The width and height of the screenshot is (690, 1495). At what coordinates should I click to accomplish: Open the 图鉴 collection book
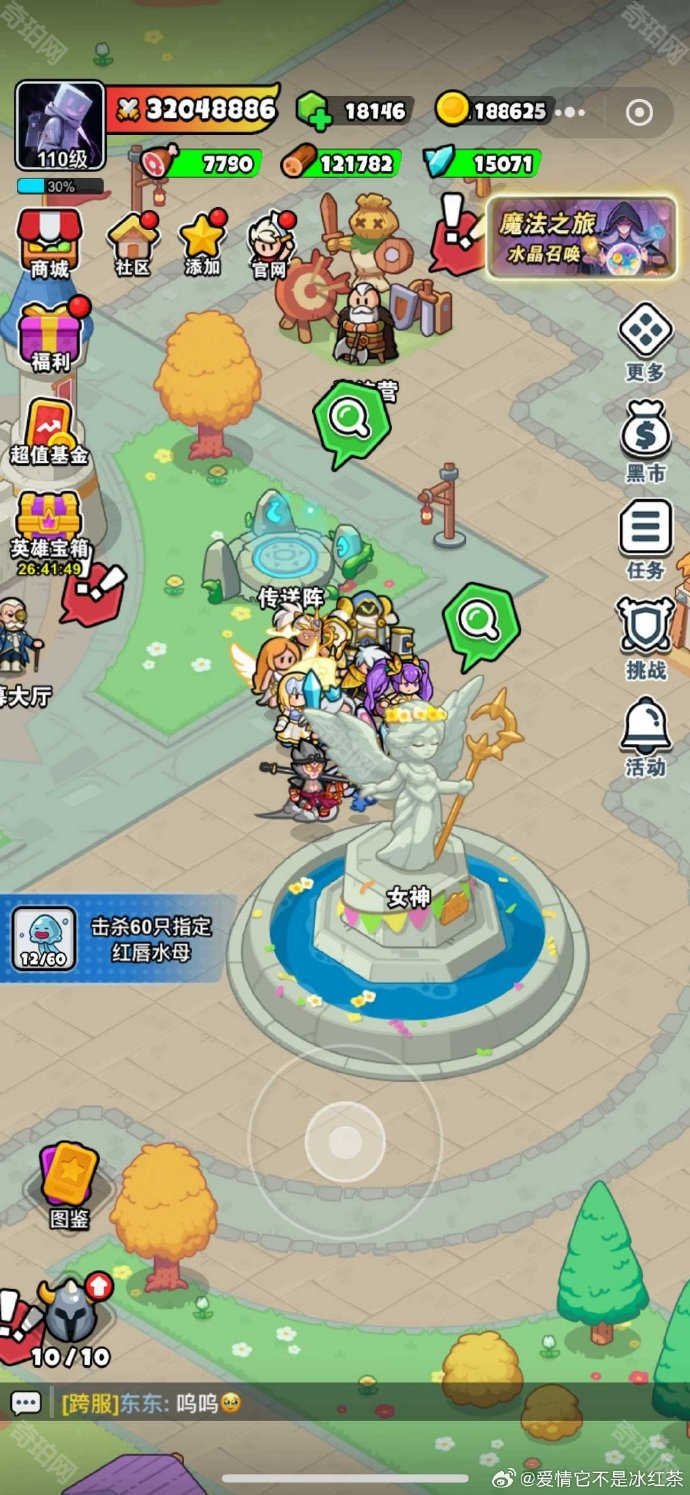[x=69, y=1183]
